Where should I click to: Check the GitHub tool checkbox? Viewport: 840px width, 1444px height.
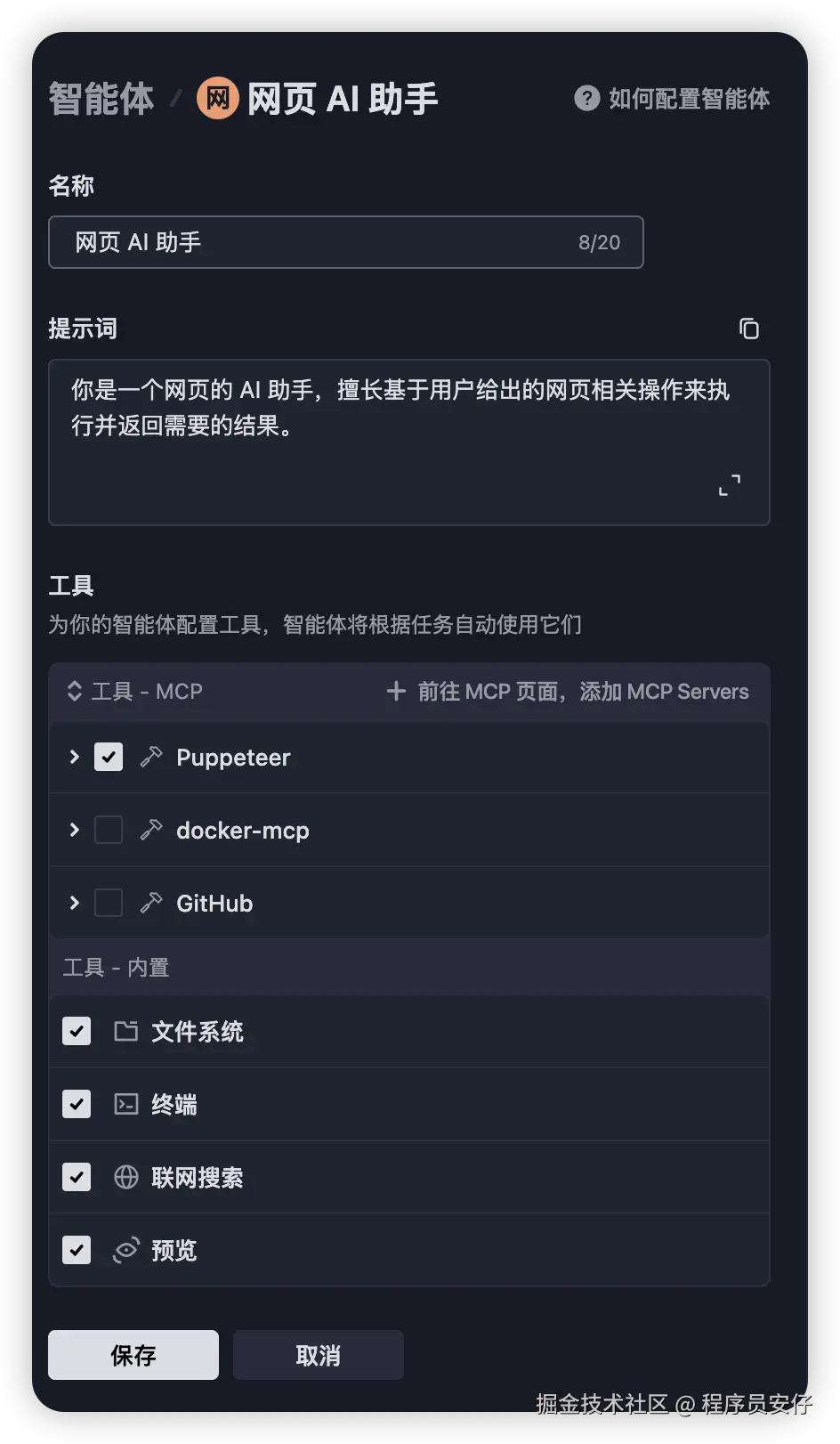click(109, 904)
